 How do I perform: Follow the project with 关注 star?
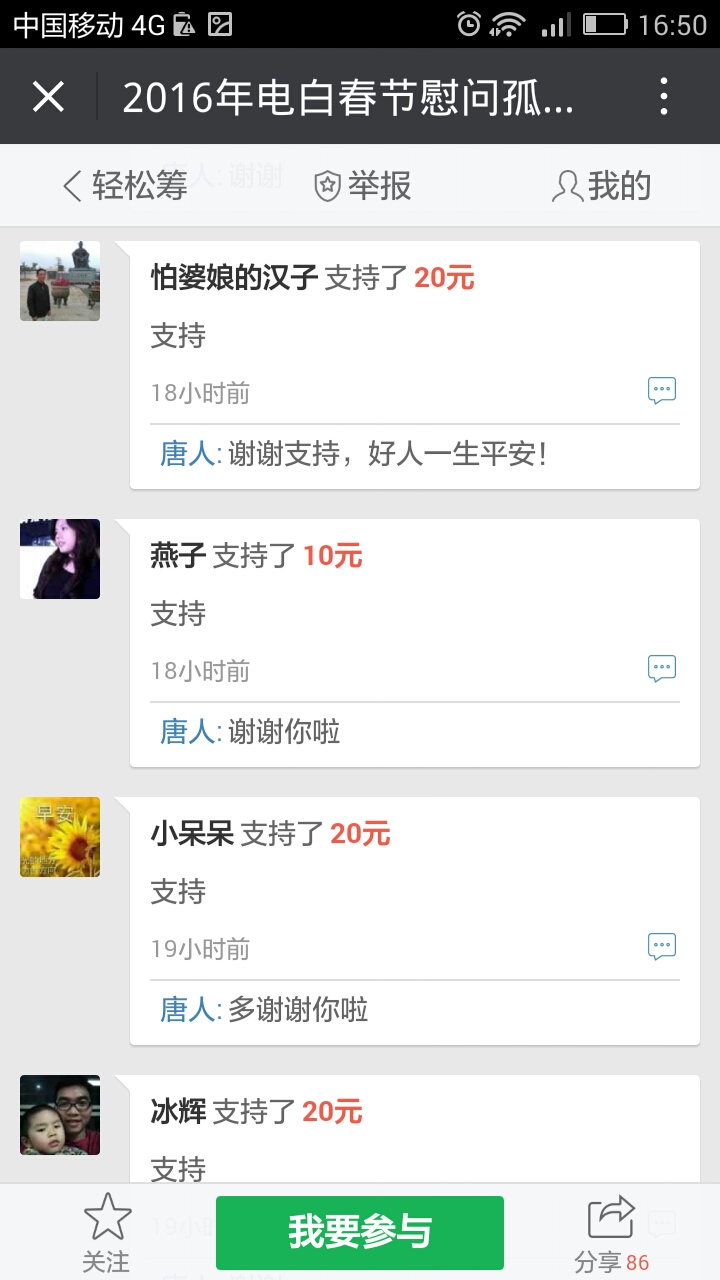tap(106, 1232)
